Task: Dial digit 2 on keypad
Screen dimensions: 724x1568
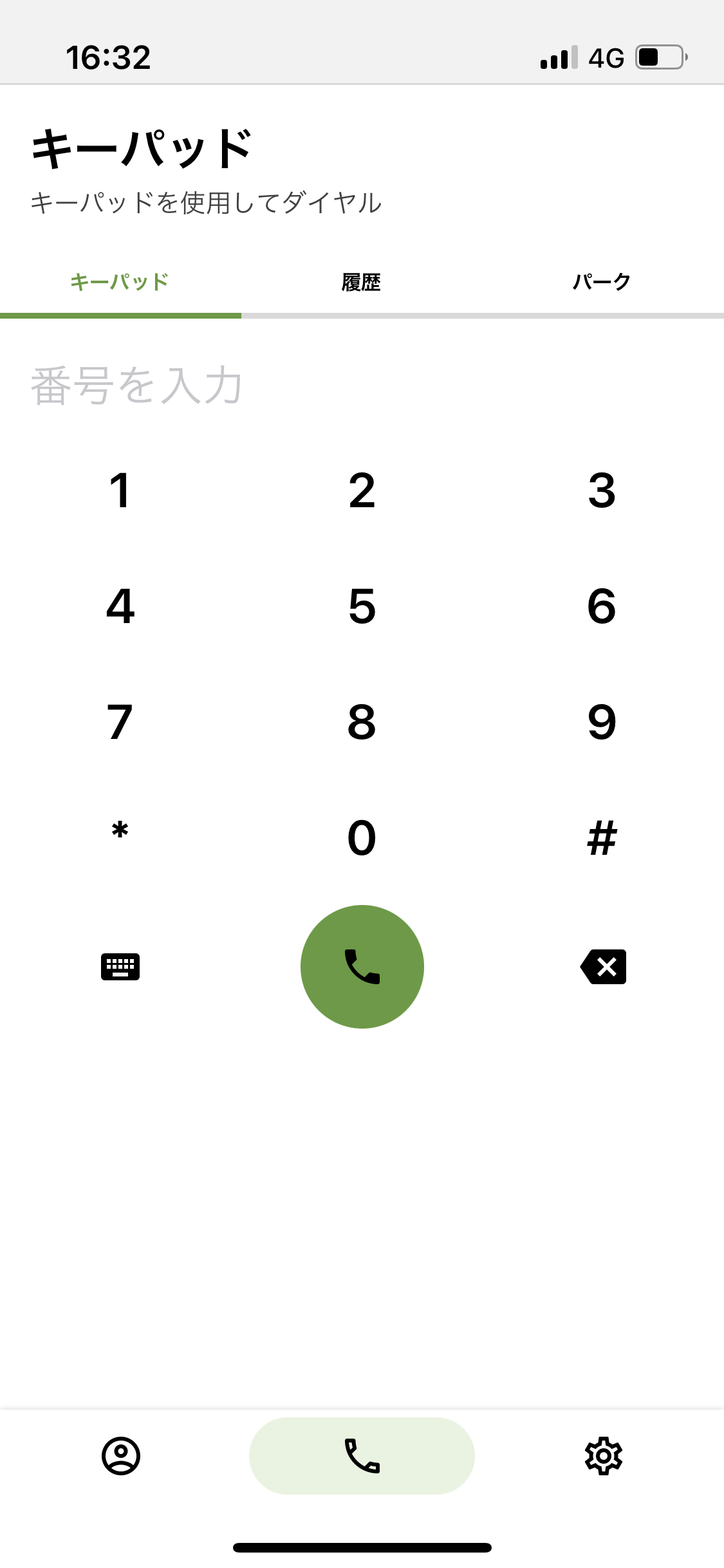Action: 362,490
